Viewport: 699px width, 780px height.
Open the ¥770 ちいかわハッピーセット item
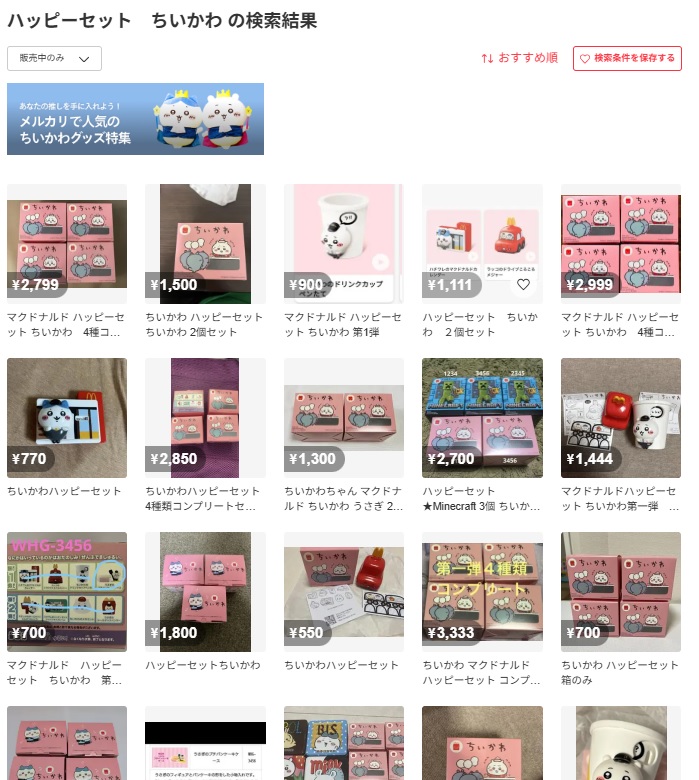(67, 418)
